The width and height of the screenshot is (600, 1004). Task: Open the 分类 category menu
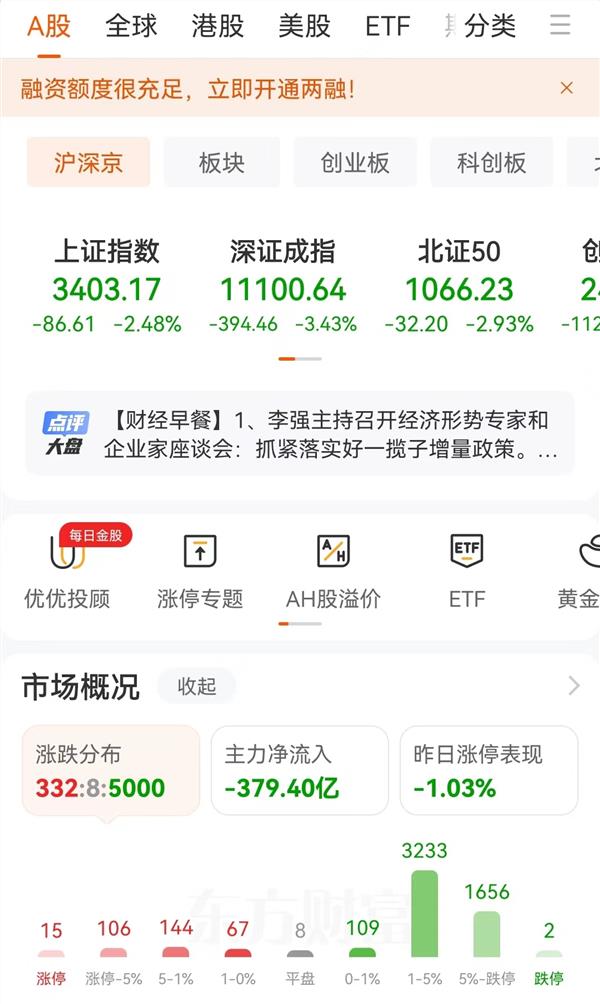click(x=490, y=26)
